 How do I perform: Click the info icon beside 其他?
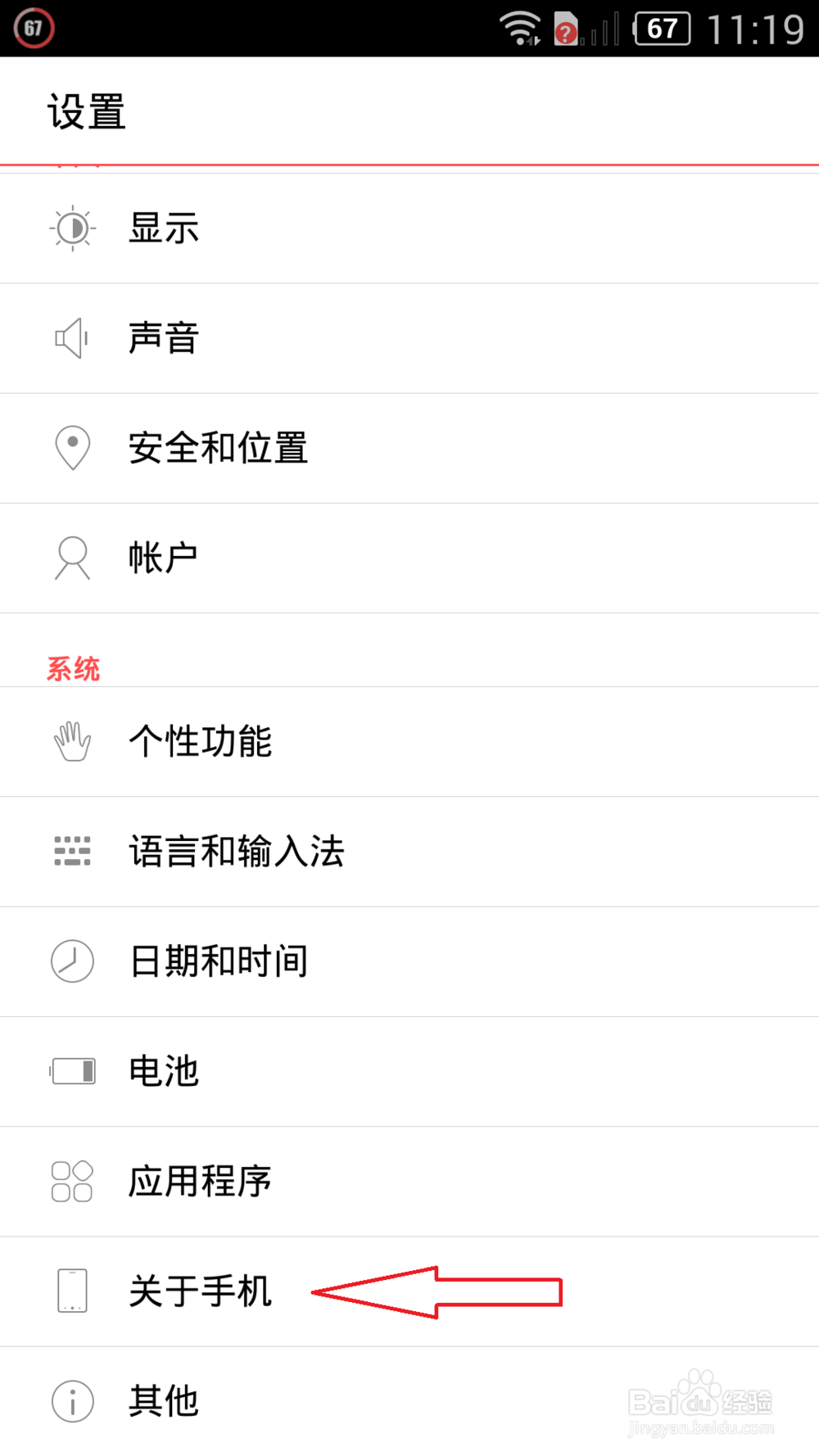(71, 1400)
